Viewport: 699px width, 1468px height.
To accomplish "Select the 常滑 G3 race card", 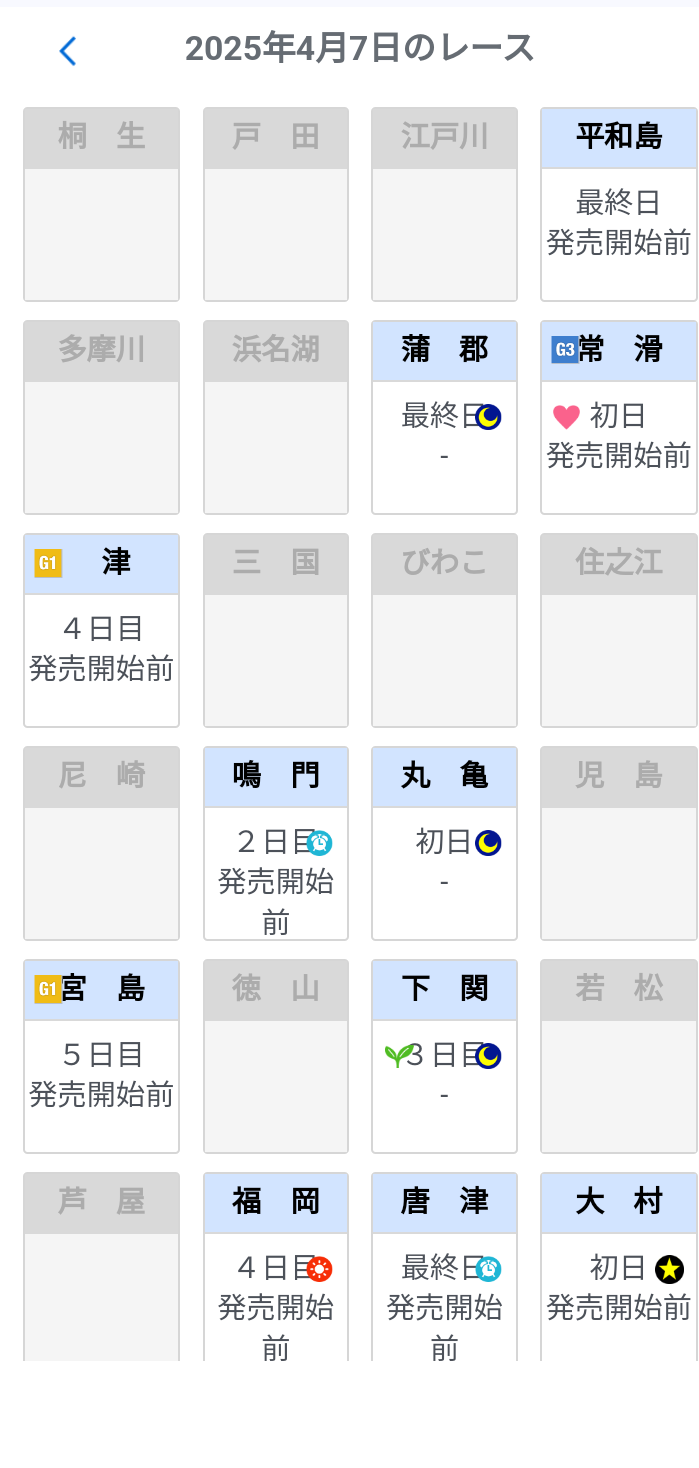I will tap(618, 417).
